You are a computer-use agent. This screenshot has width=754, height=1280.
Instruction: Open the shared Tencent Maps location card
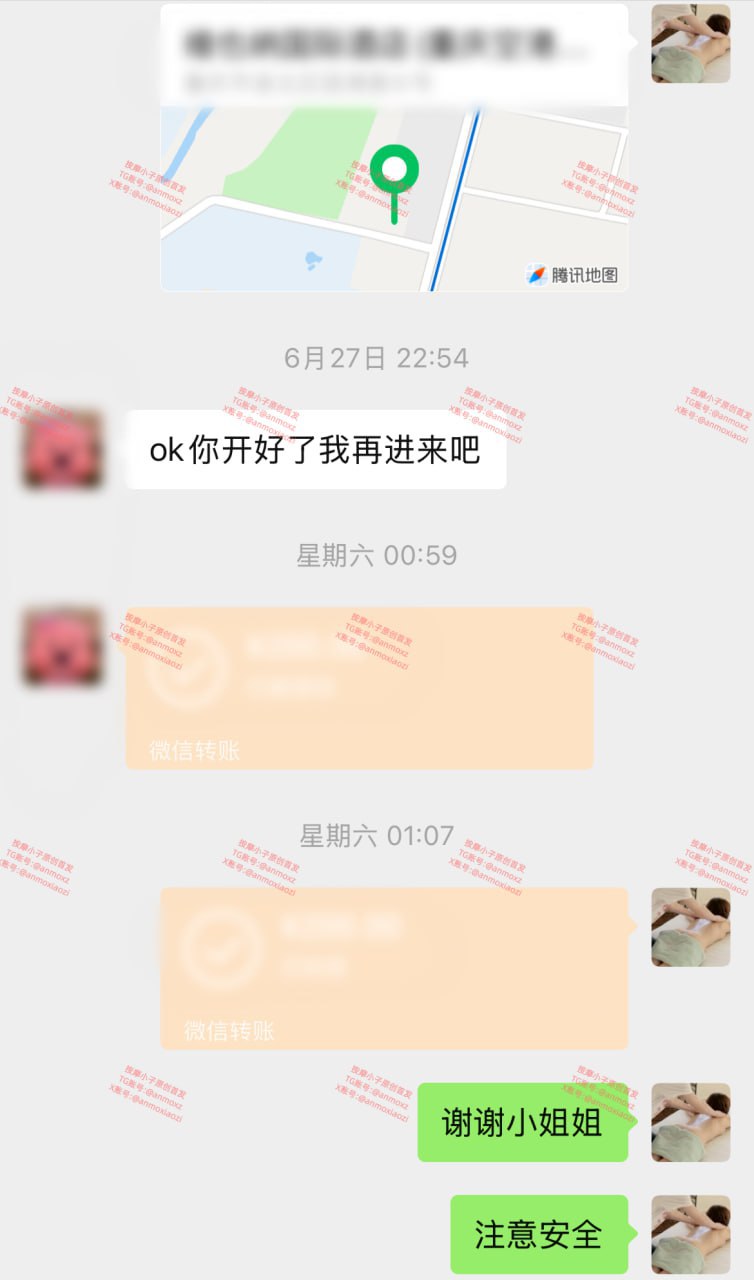(x=394, y=150)
